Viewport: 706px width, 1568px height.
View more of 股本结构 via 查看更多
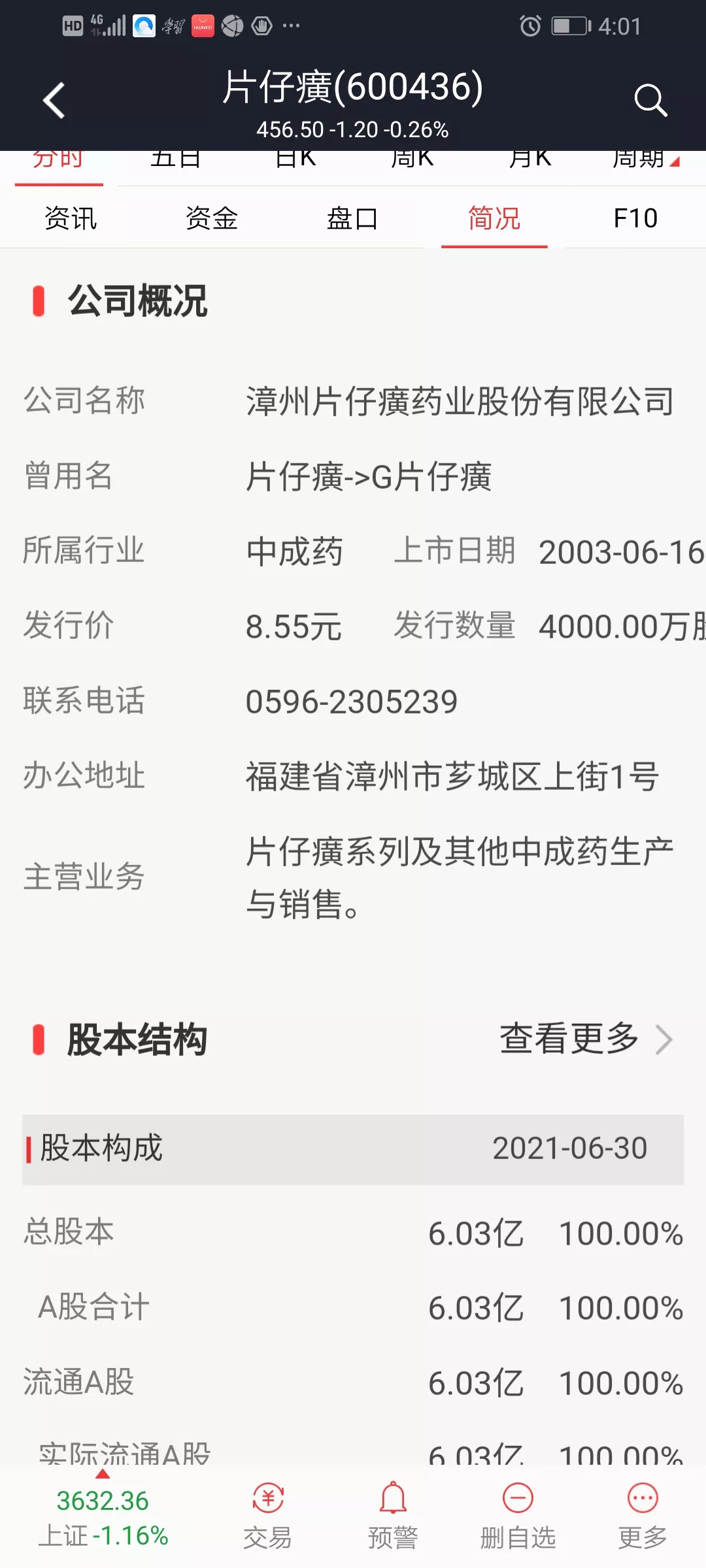click(585, 1039)
